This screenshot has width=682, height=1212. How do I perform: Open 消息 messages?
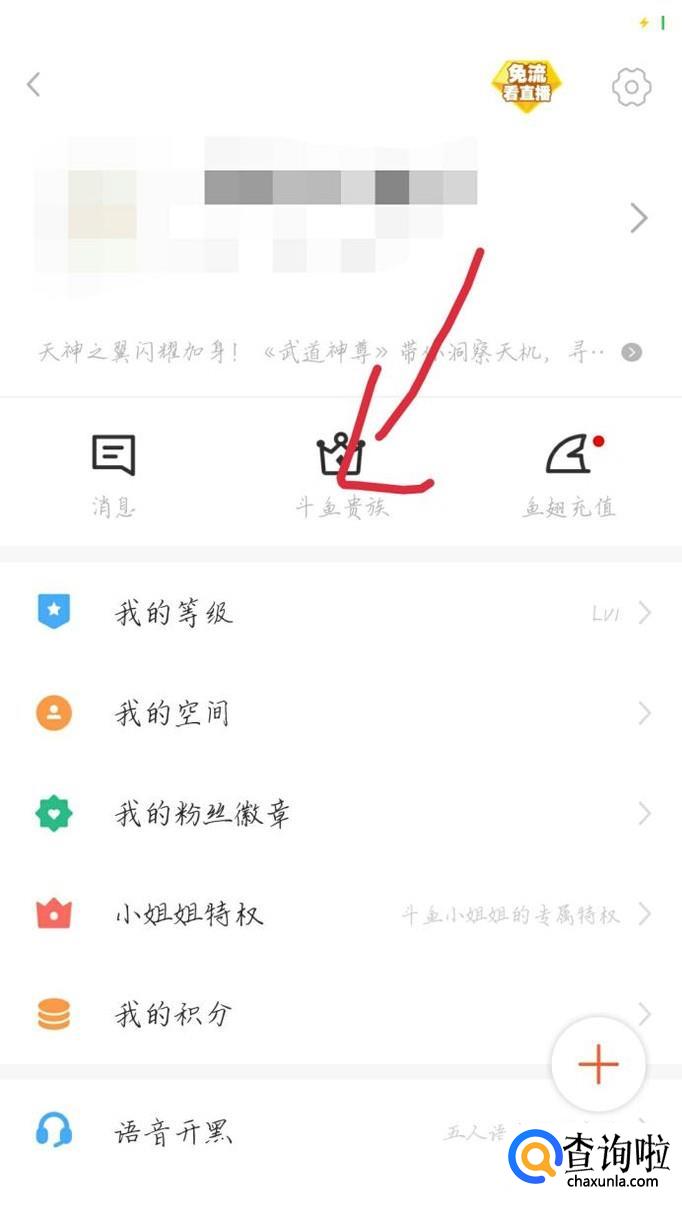pyautogui.click(x=113, y=475)
